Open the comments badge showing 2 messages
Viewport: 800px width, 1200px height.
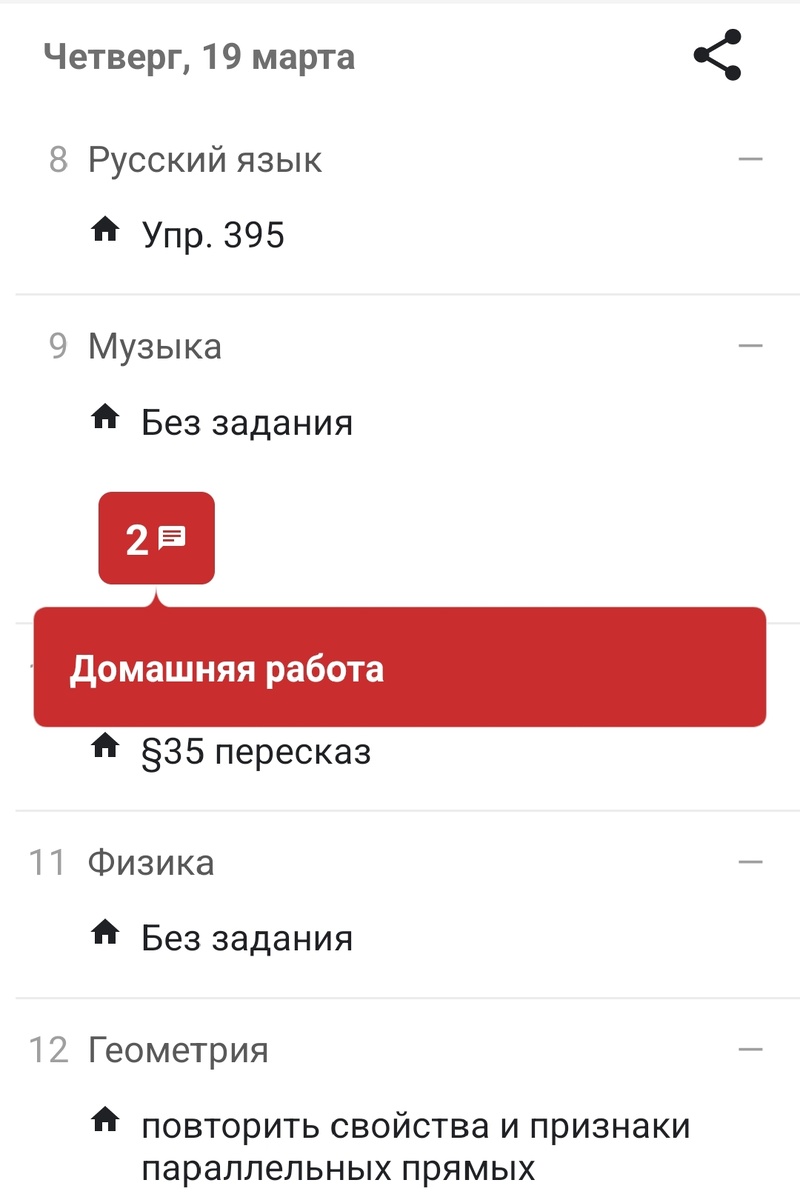coord(156,538)
